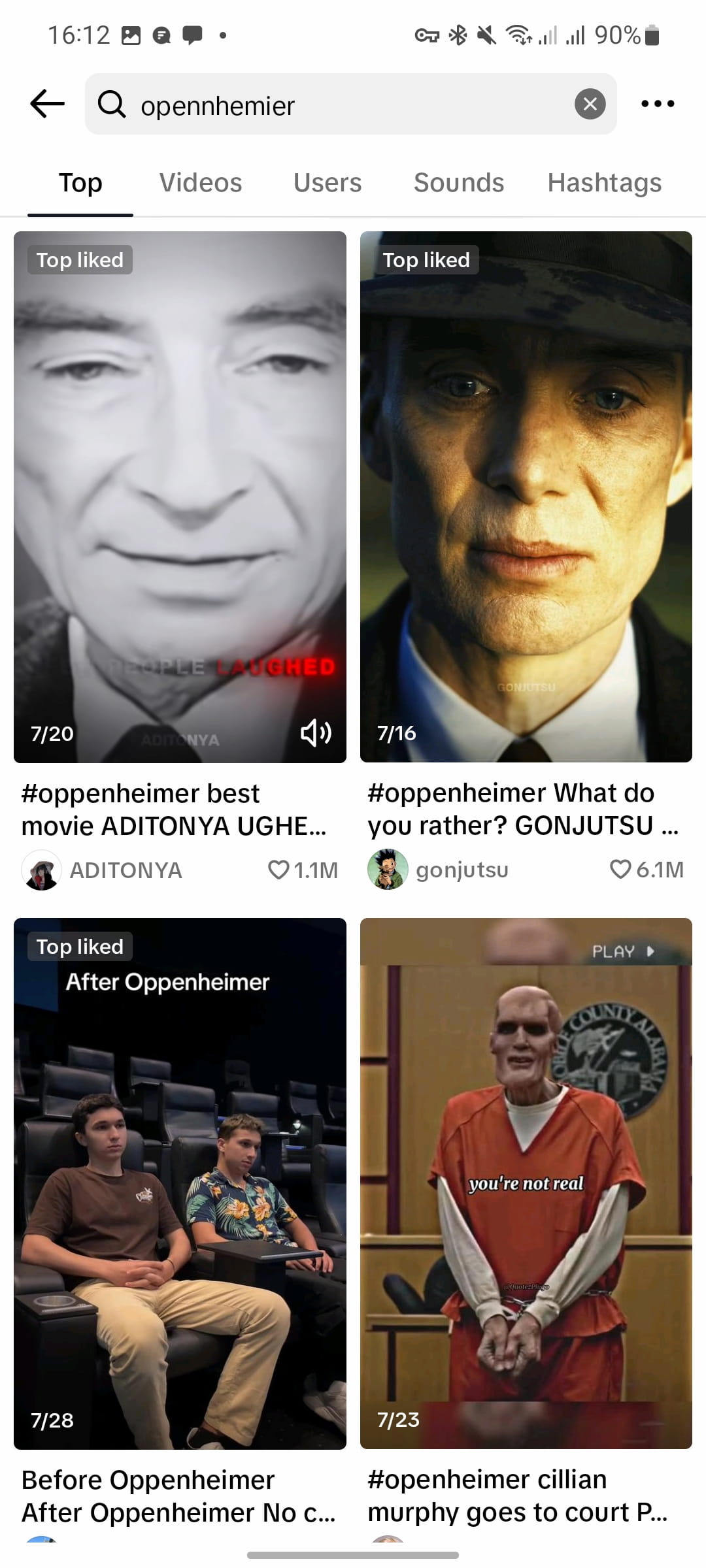The width and height of the screenshot is (706, 1568).
Task: Open the gonjutsu video dated 7/16
Action: pos(526,497)
